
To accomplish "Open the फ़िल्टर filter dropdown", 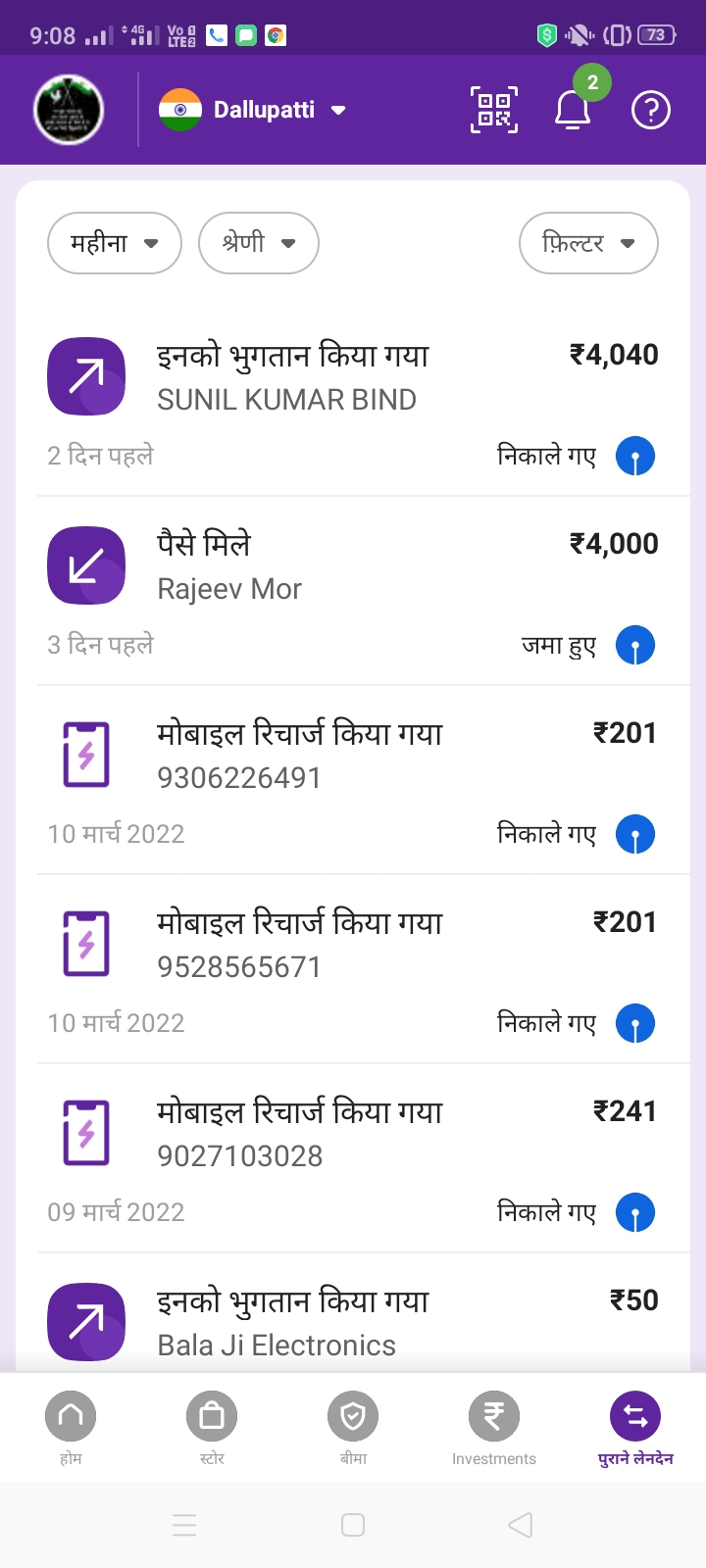I will coord(588,243).
